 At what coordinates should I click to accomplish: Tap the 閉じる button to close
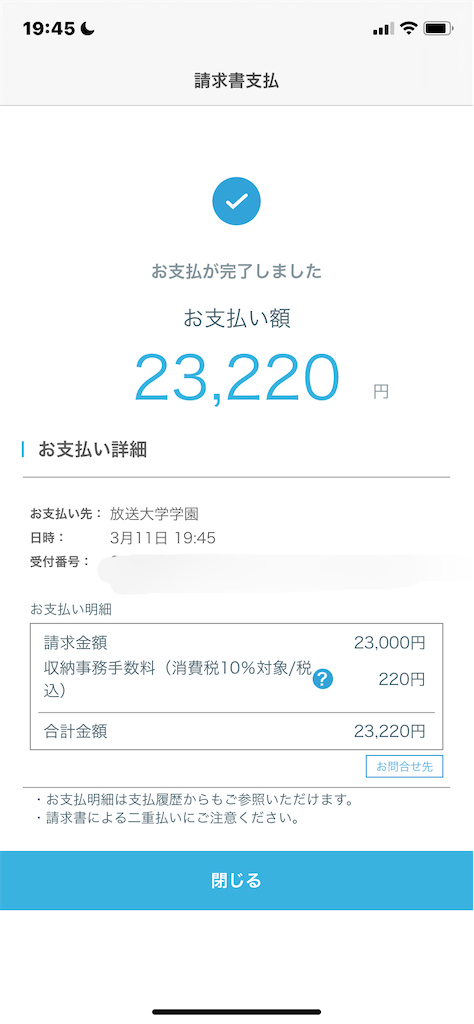coord(237,880)
